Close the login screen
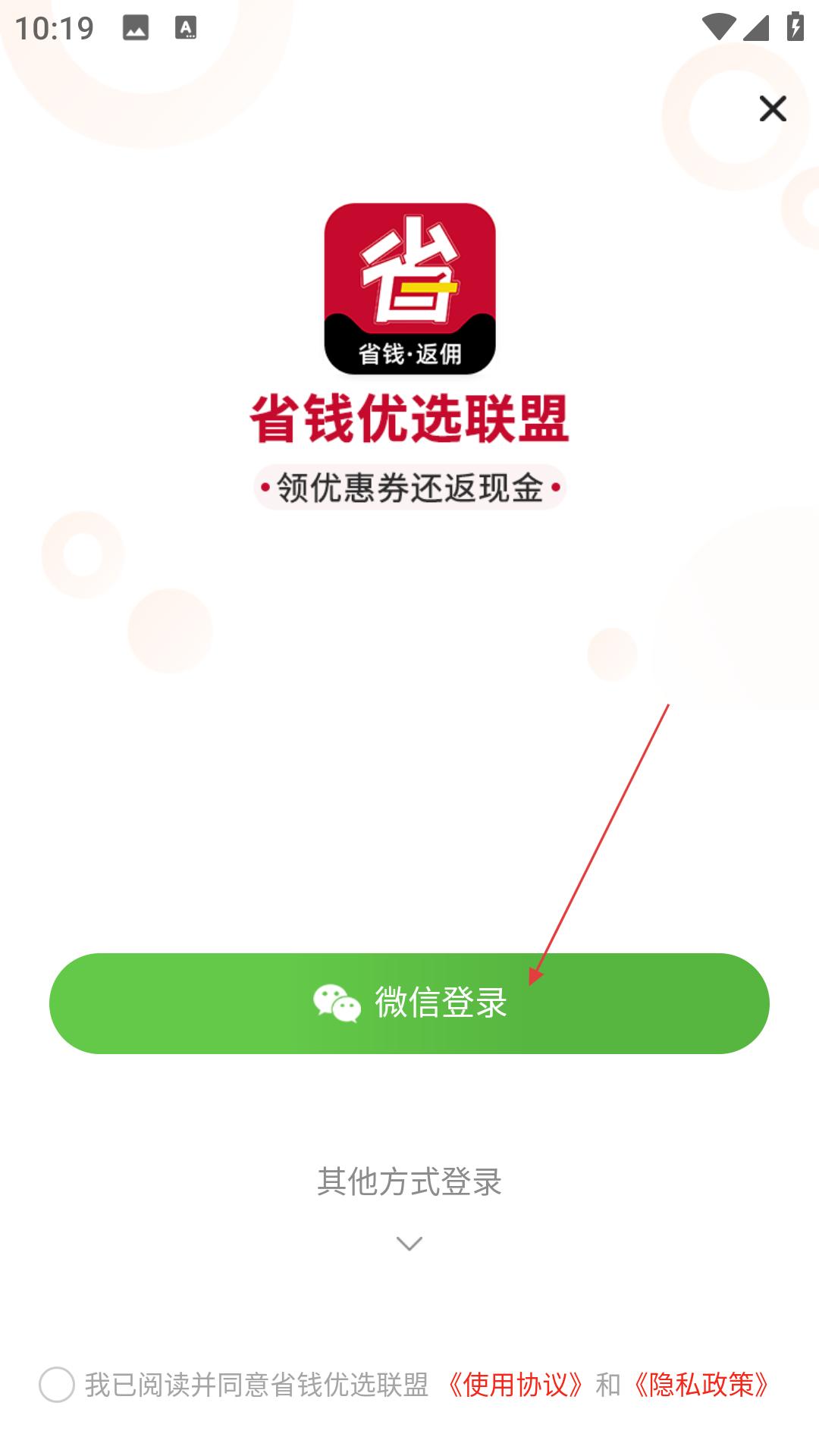Viewport: 819px width, 1456px height. click(772, 109)
